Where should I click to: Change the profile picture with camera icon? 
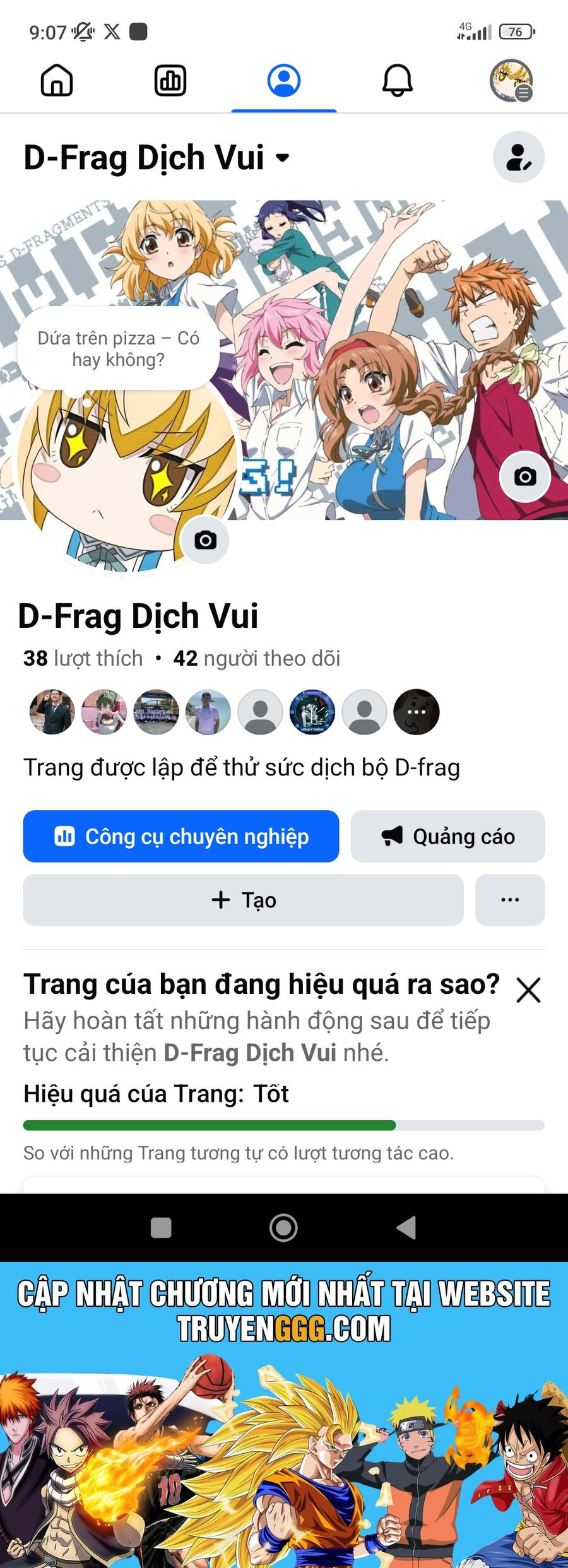coord(205,540)
